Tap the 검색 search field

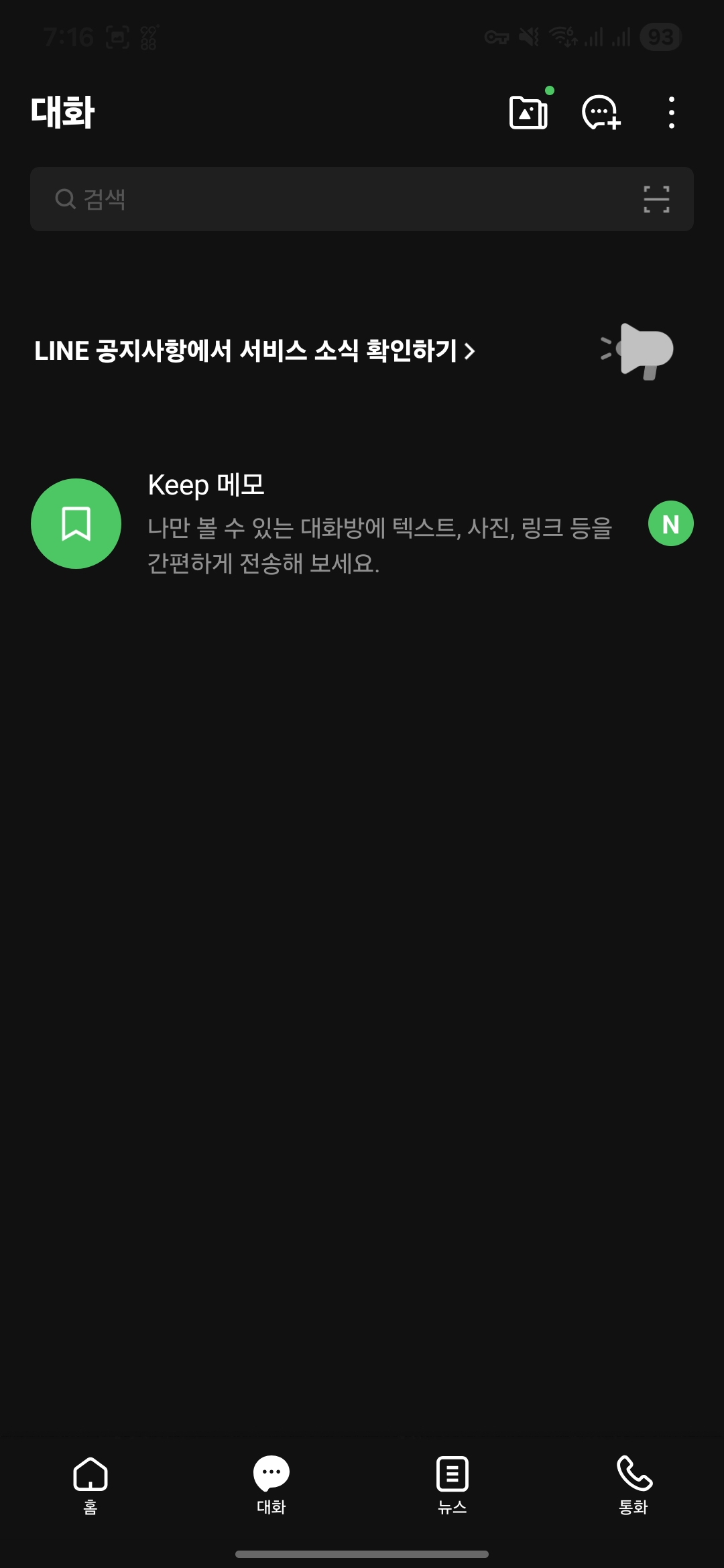click(x=335, y=199)
